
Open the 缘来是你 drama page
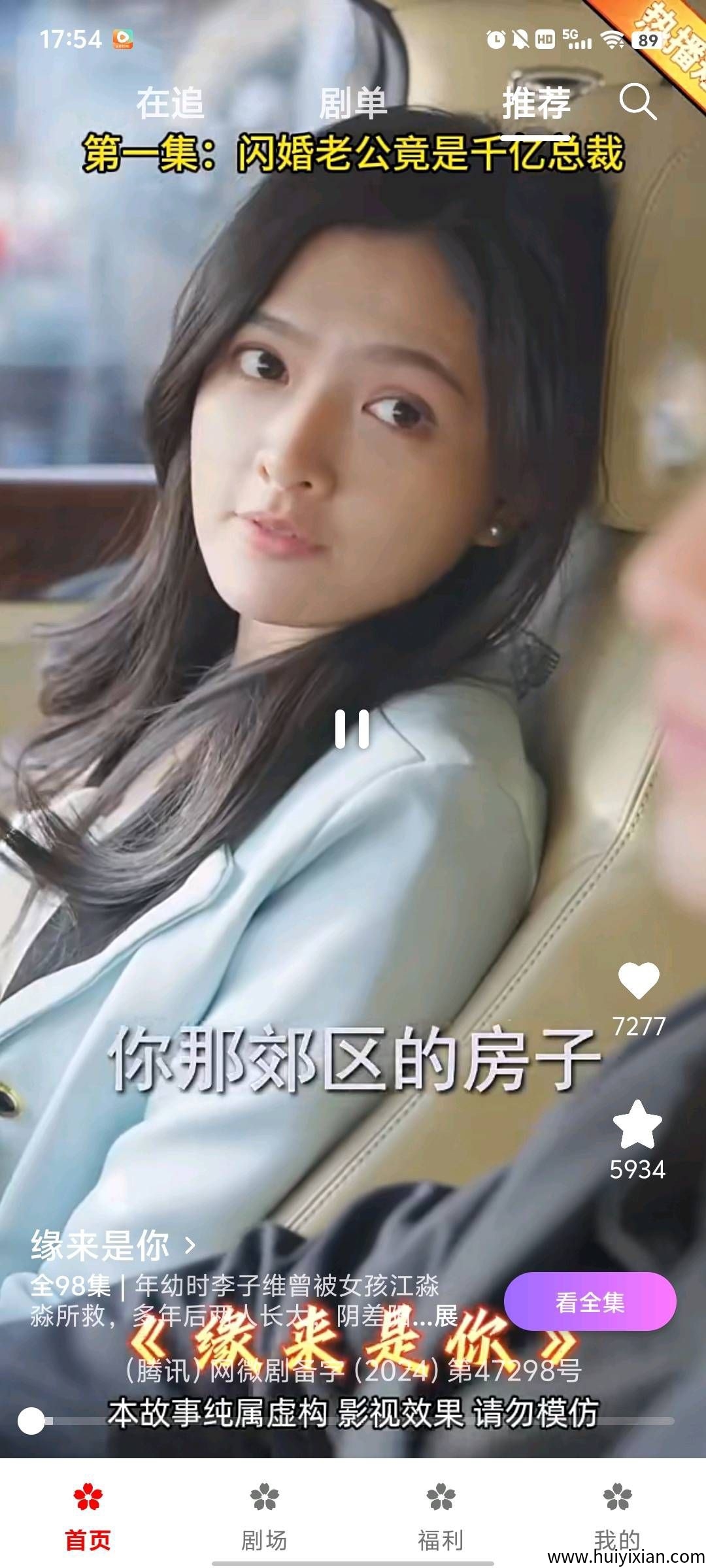click(112, 1245)
